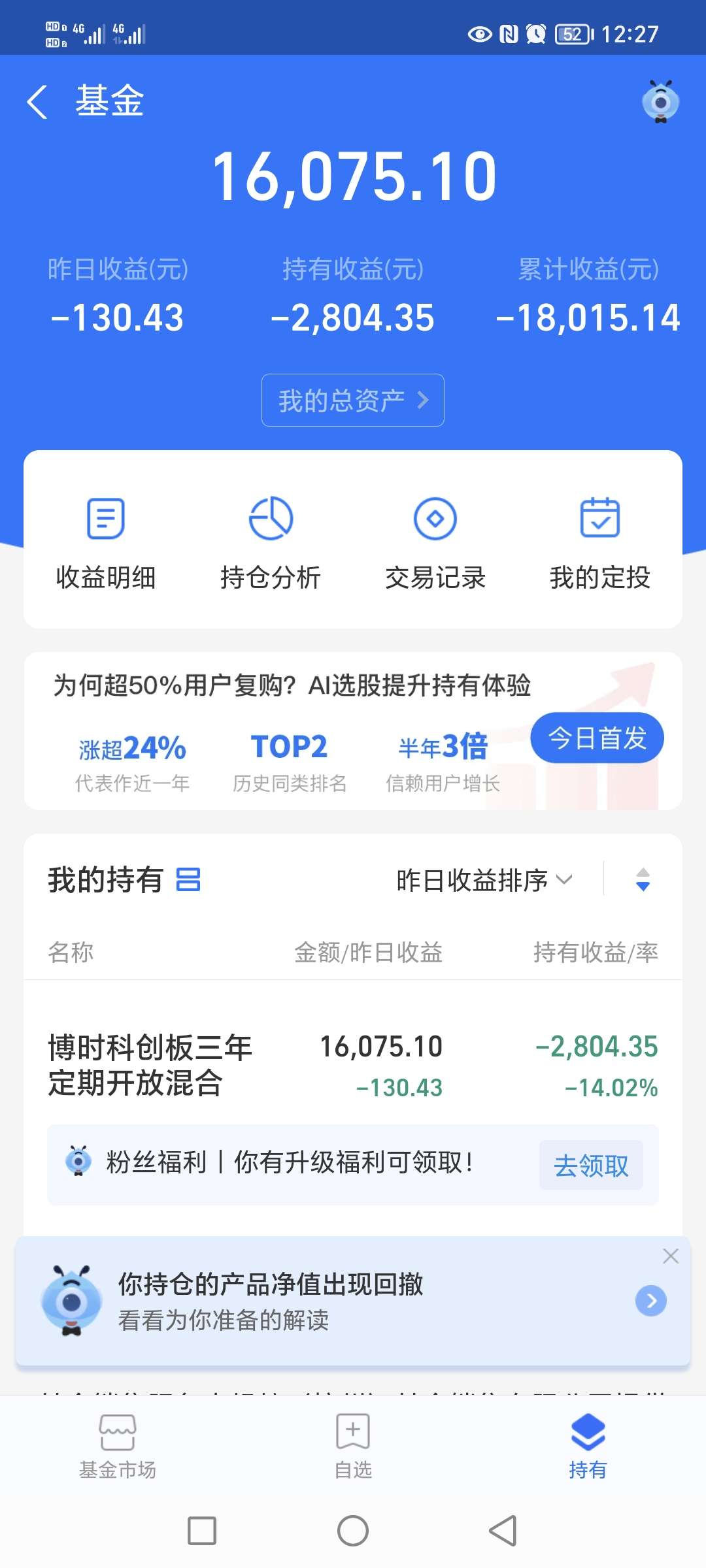Dismiss the 净值出现回撤 notice
This screenshot has width=706, height=1568.
tap(671, 1256)
